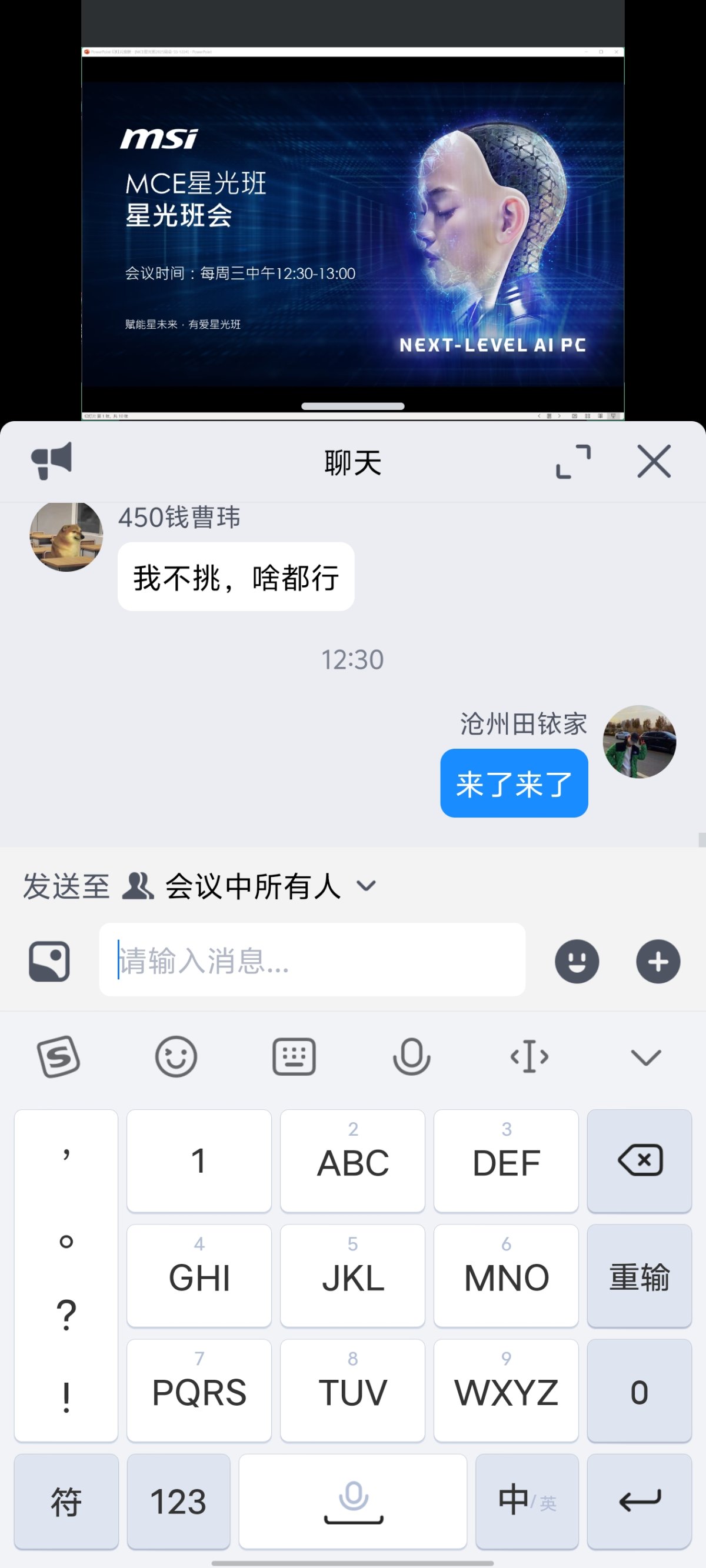This screenshot has height=1568, width=706.
Task: Open the image picker beside the message box
Action: [x=49, y=960]
